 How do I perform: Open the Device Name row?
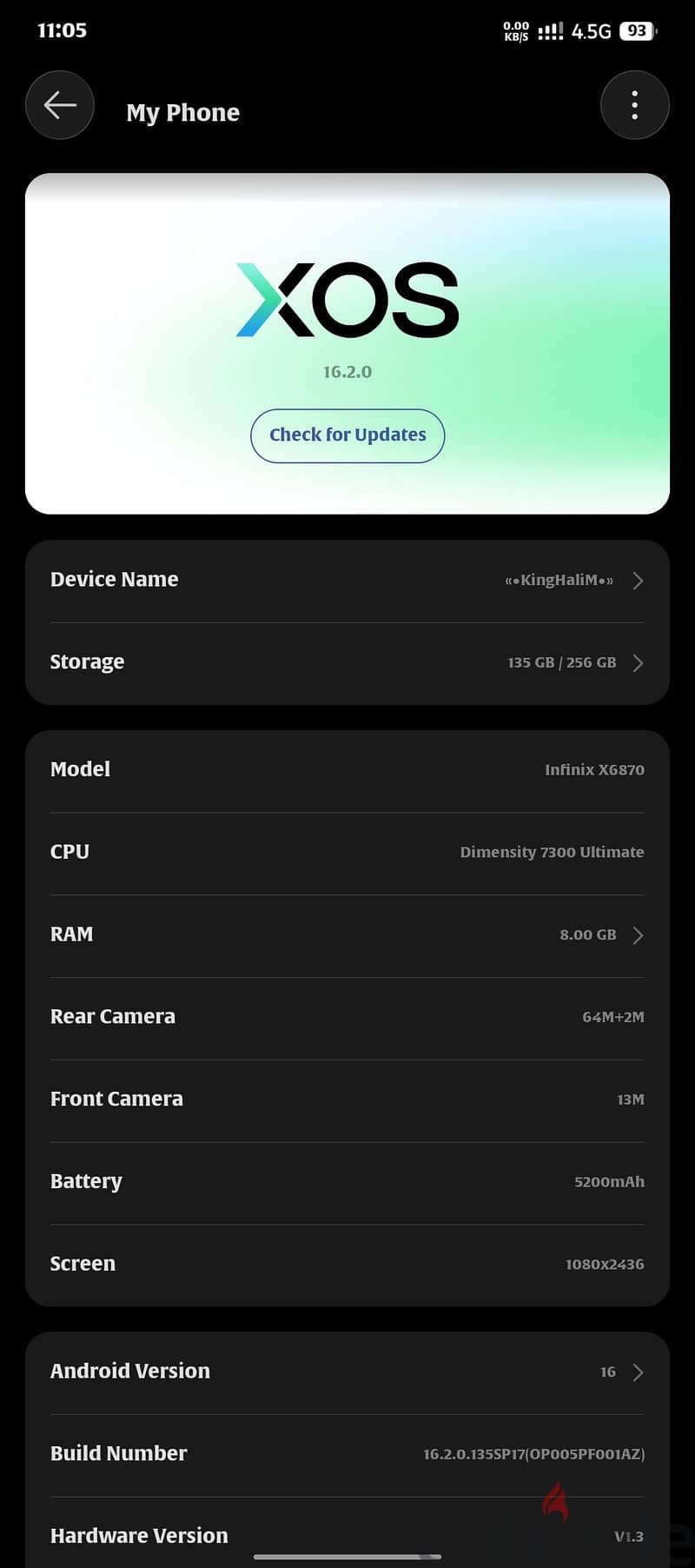tap(347, 581)
